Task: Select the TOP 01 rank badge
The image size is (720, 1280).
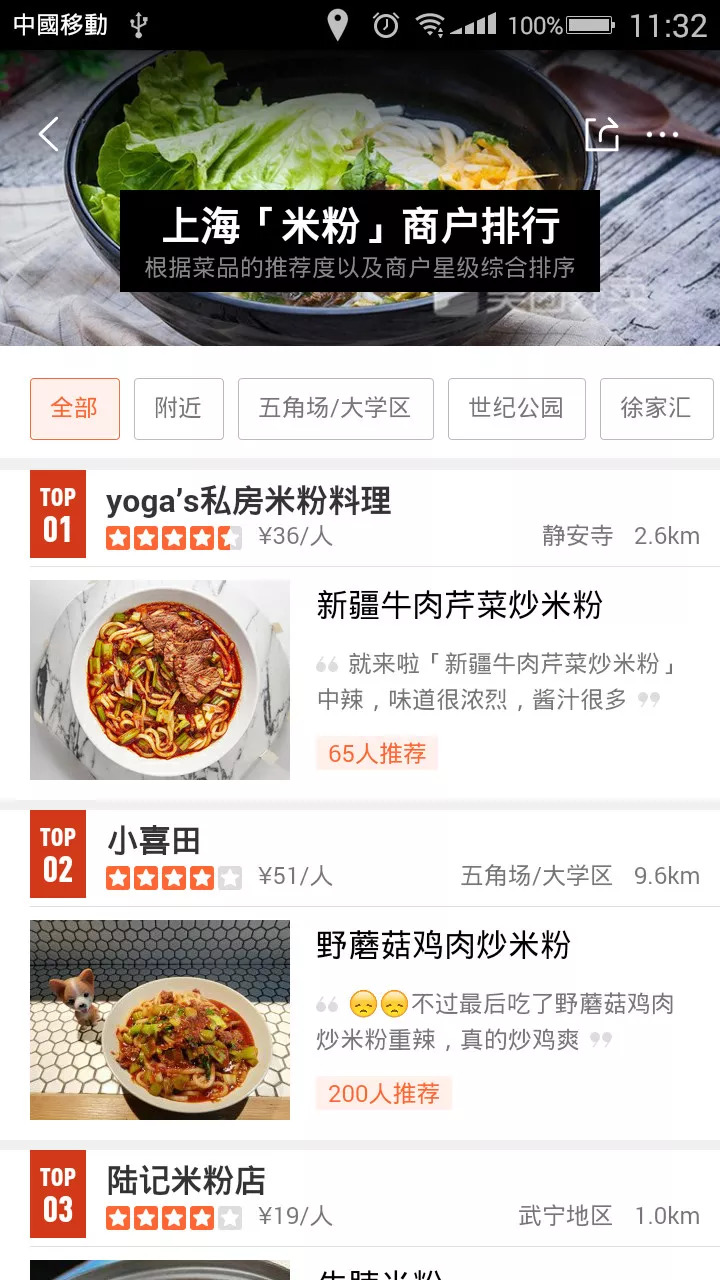Action: tap(57, 513)
